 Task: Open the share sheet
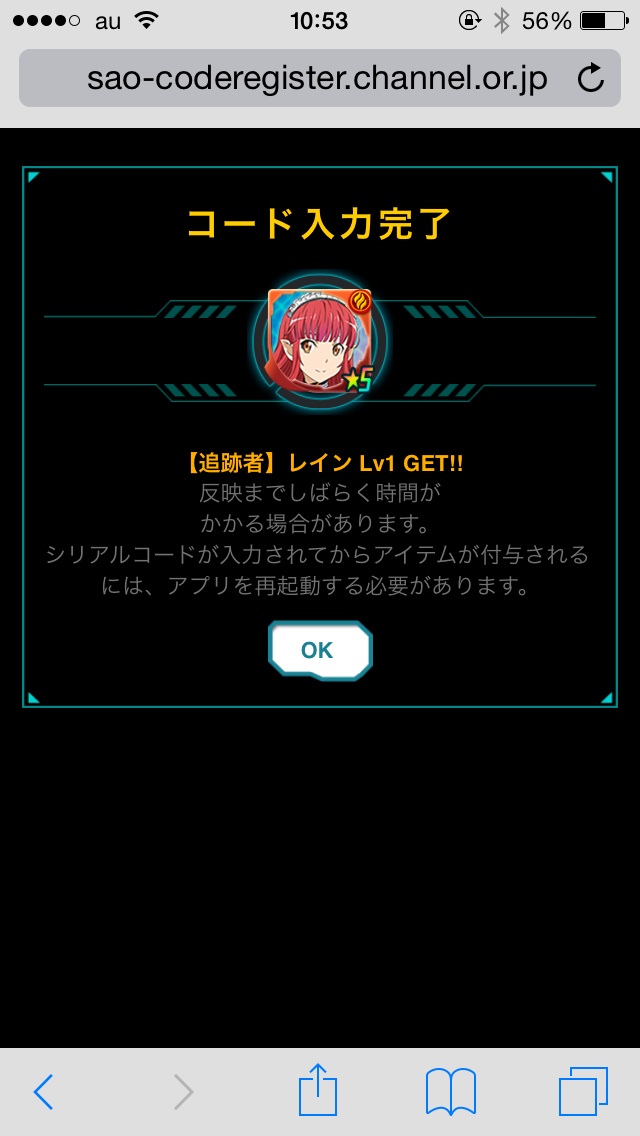point(317,1090)
